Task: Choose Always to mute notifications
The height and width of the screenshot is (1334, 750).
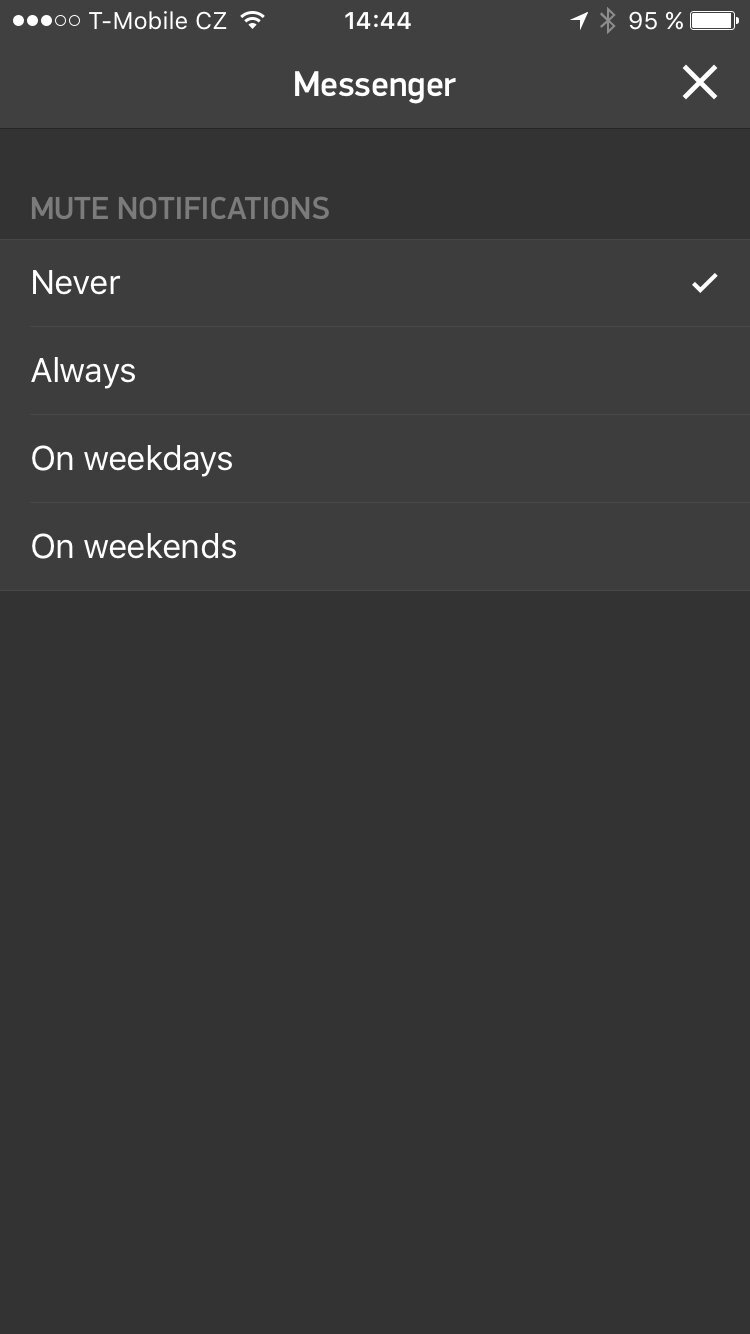Action: tap(375, 371)
